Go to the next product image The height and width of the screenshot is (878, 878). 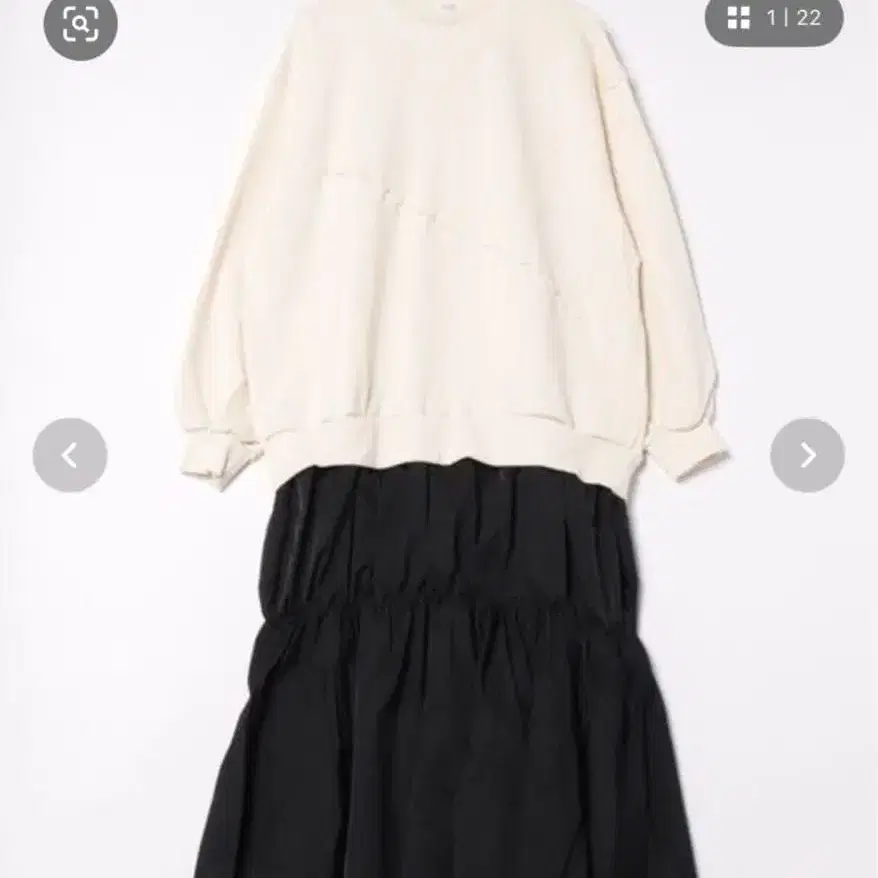pos(807,455)
